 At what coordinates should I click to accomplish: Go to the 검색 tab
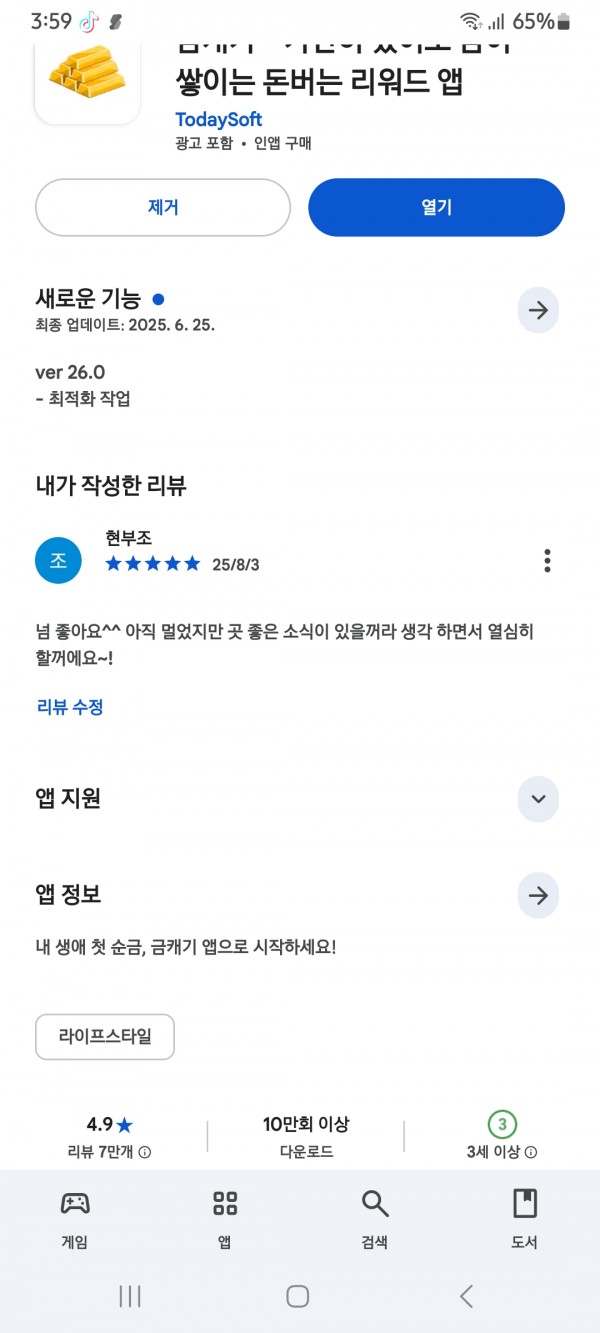375,1218
